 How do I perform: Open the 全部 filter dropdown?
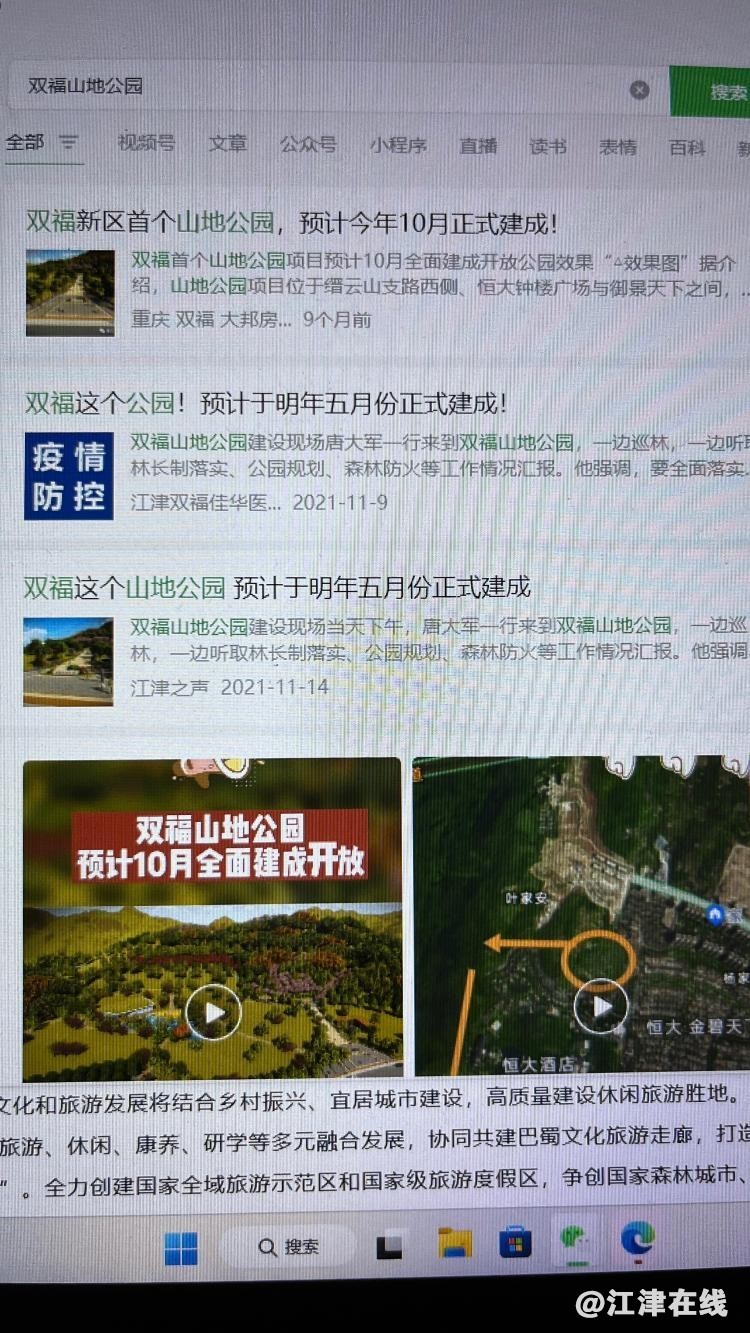click(42, 143)
